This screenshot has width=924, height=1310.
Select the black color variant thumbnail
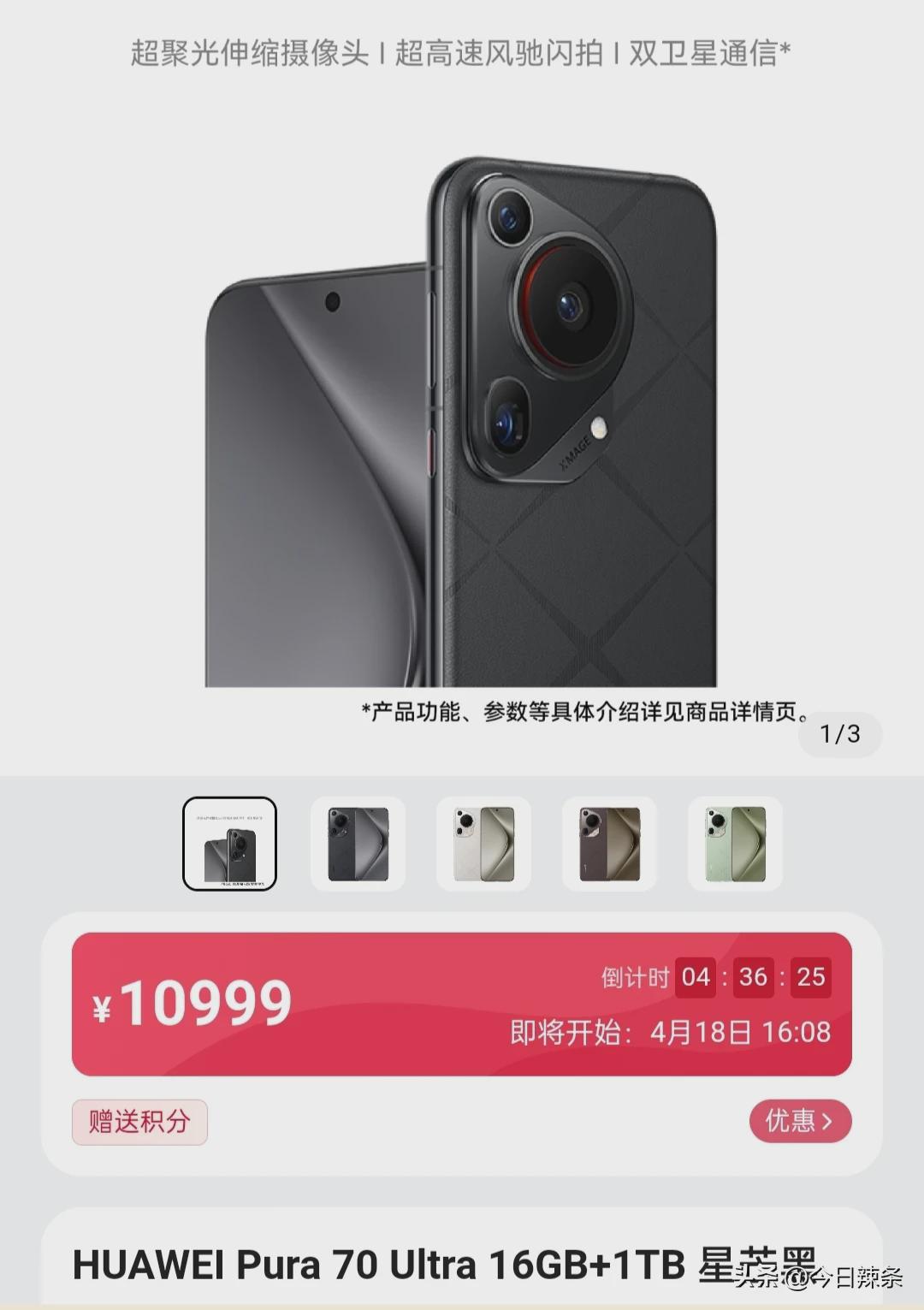(357, 844)
